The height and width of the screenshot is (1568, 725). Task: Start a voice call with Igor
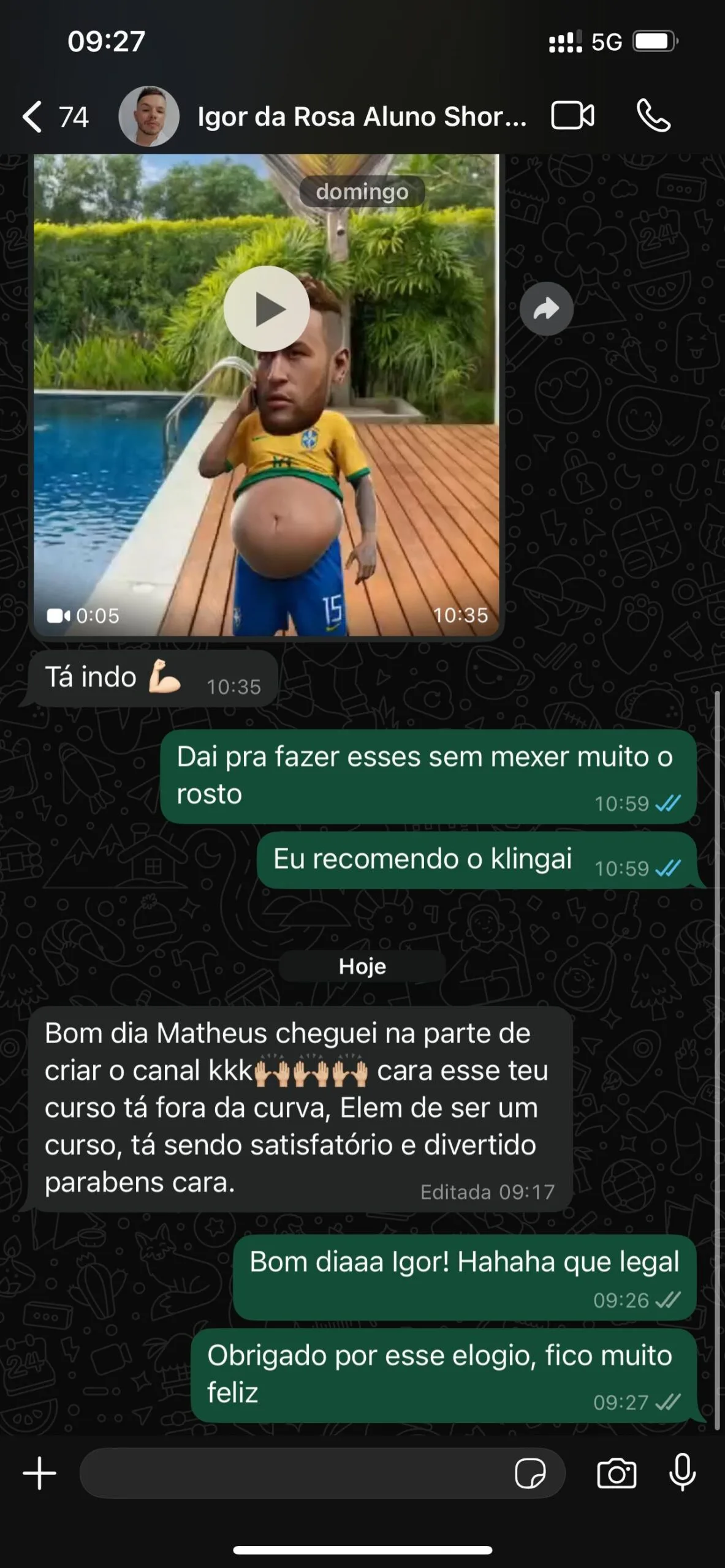pyautogui.click(x=654, y=116)
